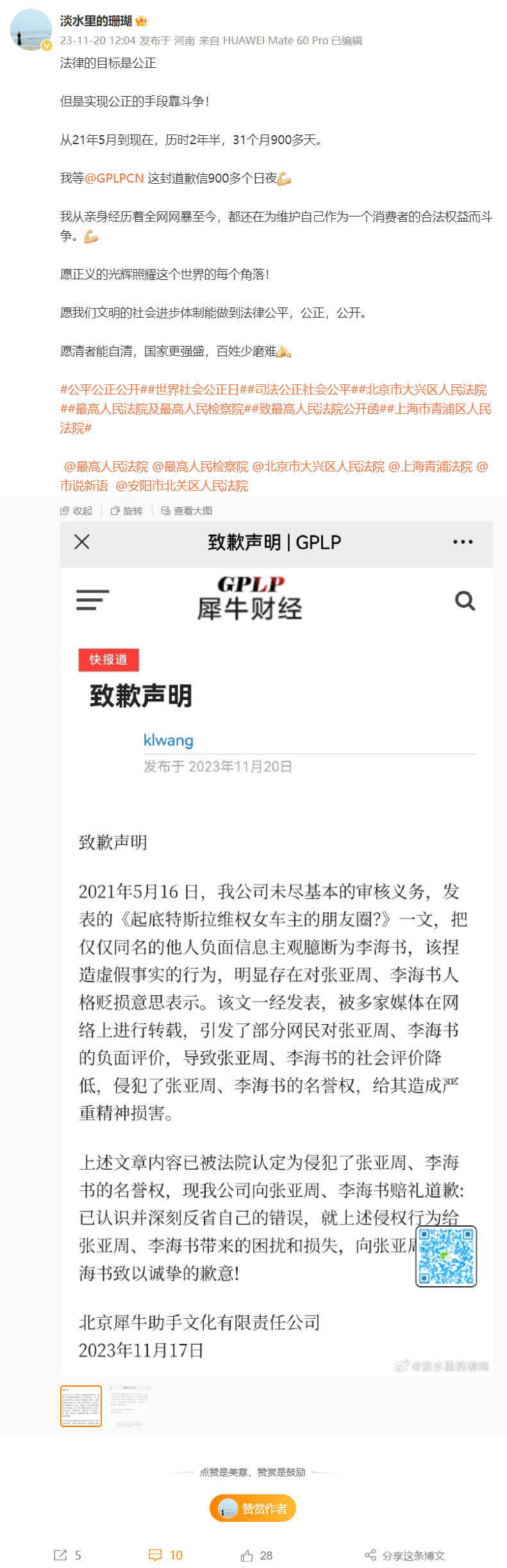The image size is (507, 1568).
Task: Open the @安阳市北关区人民法院 mention
Action: [181, 486]
